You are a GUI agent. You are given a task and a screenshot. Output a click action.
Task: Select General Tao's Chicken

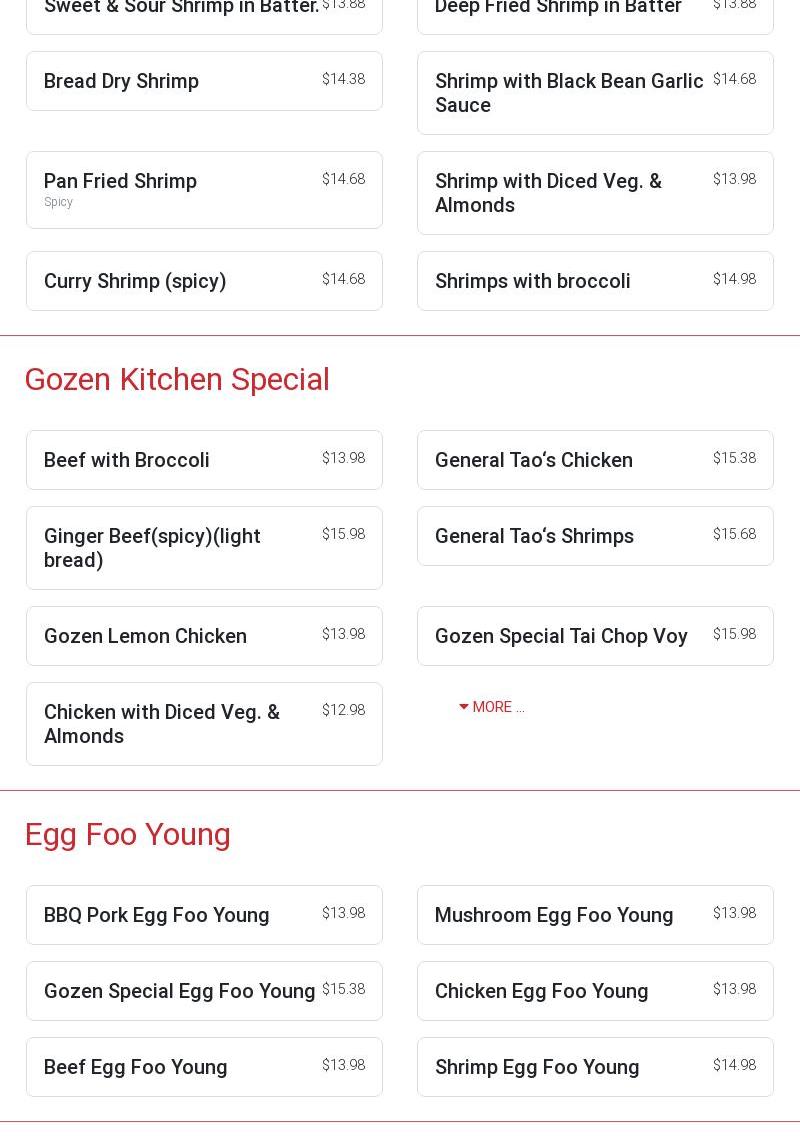tap(595, 460)
